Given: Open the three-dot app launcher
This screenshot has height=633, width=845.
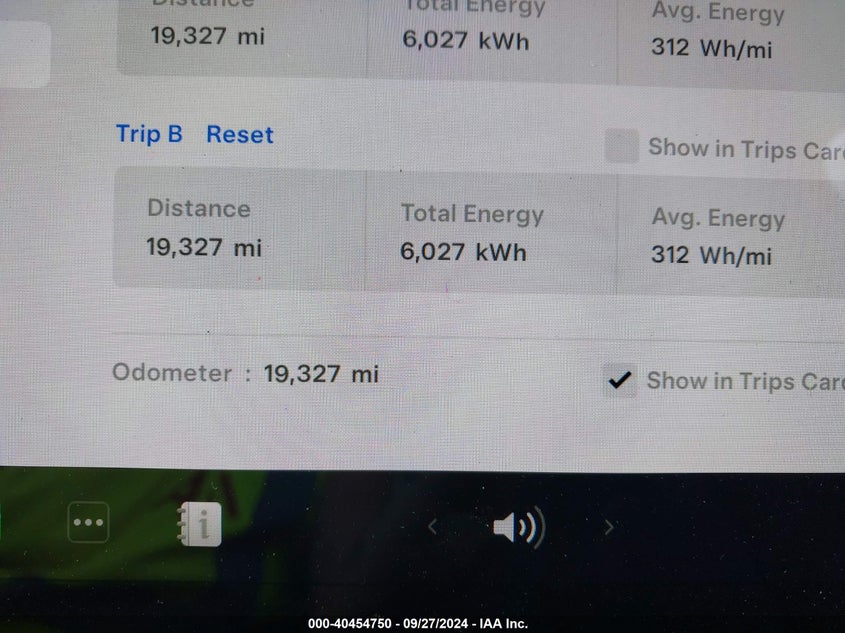Looking at the screenshot, I should coord(88,522).
